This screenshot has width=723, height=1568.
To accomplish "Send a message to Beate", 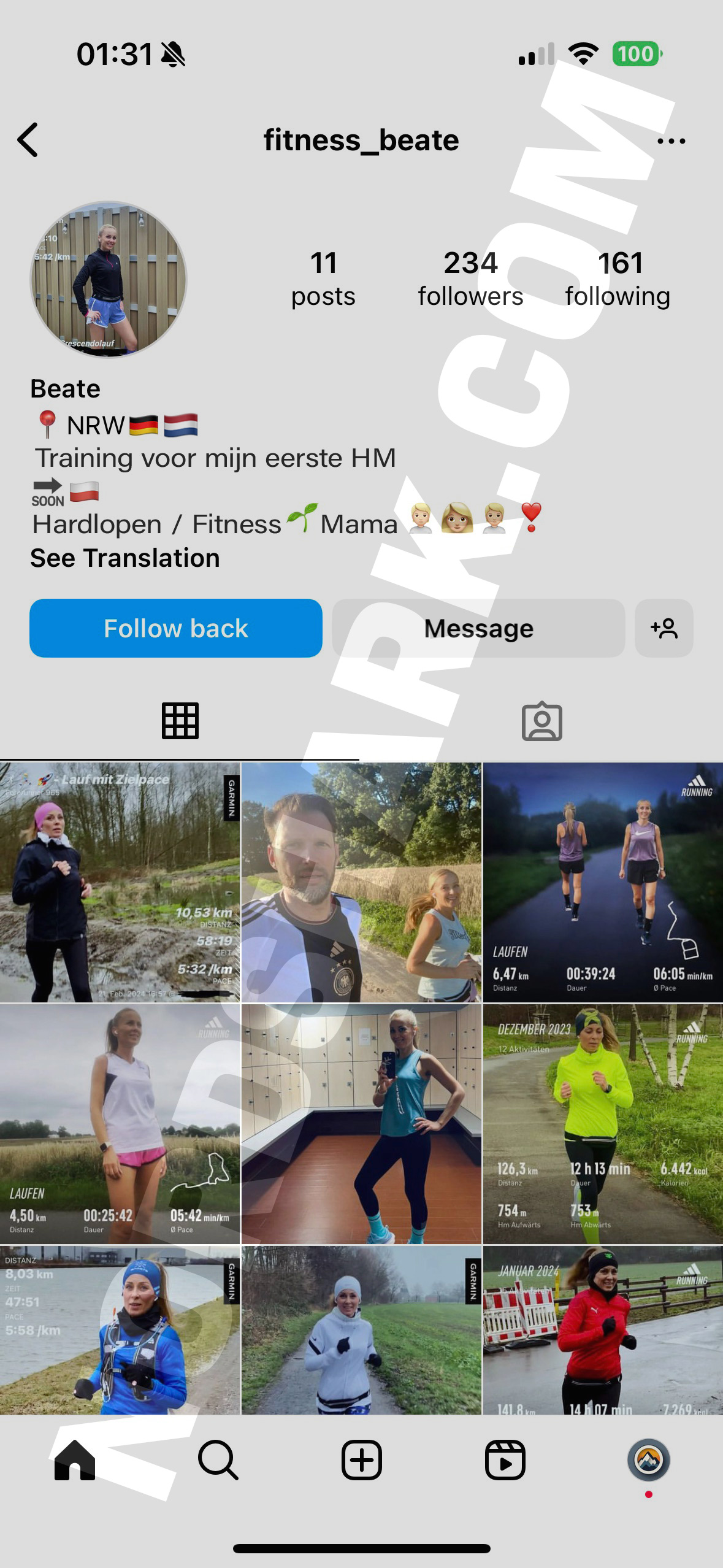I will tap(478, 628).
